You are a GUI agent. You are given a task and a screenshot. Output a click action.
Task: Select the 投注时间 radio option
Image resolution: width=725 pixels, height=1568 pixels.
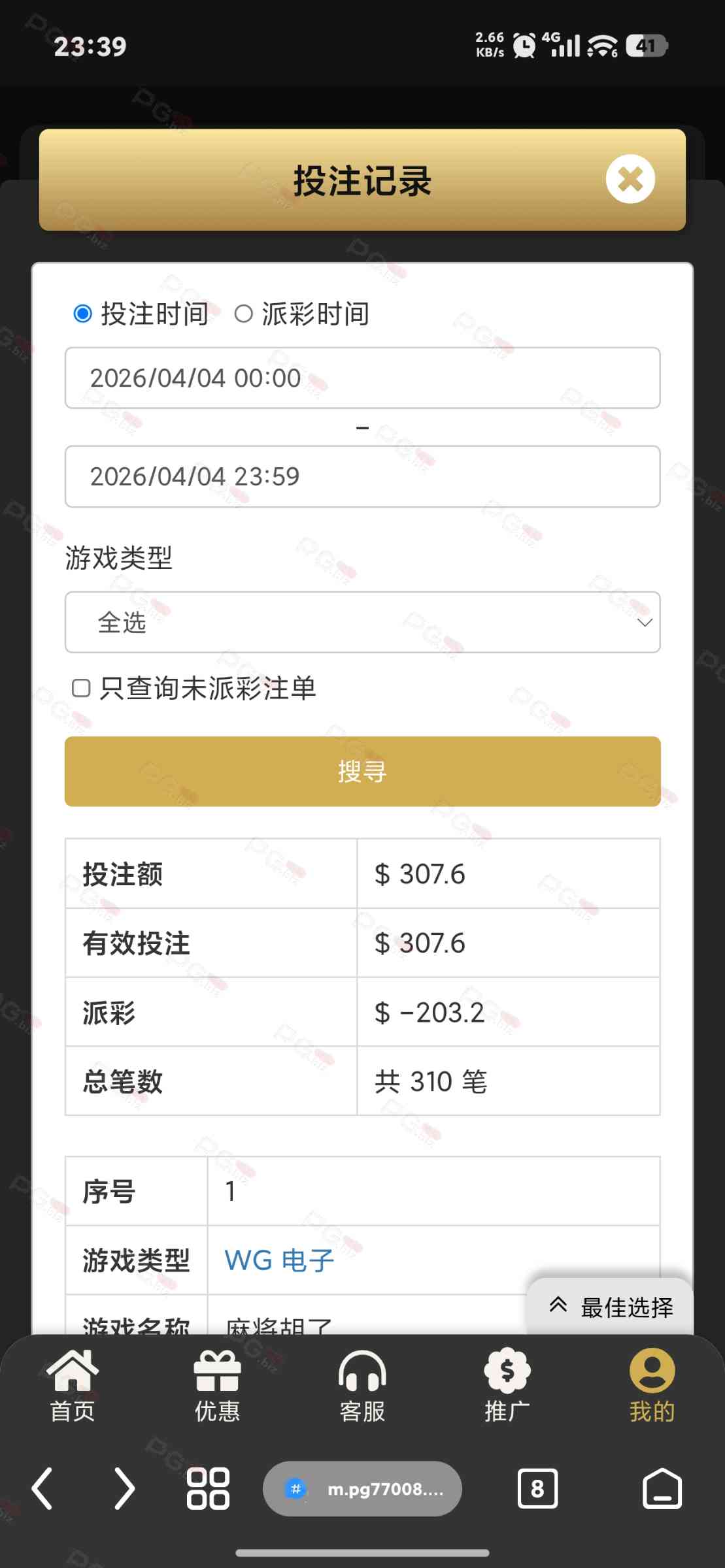tap(83, 314)
